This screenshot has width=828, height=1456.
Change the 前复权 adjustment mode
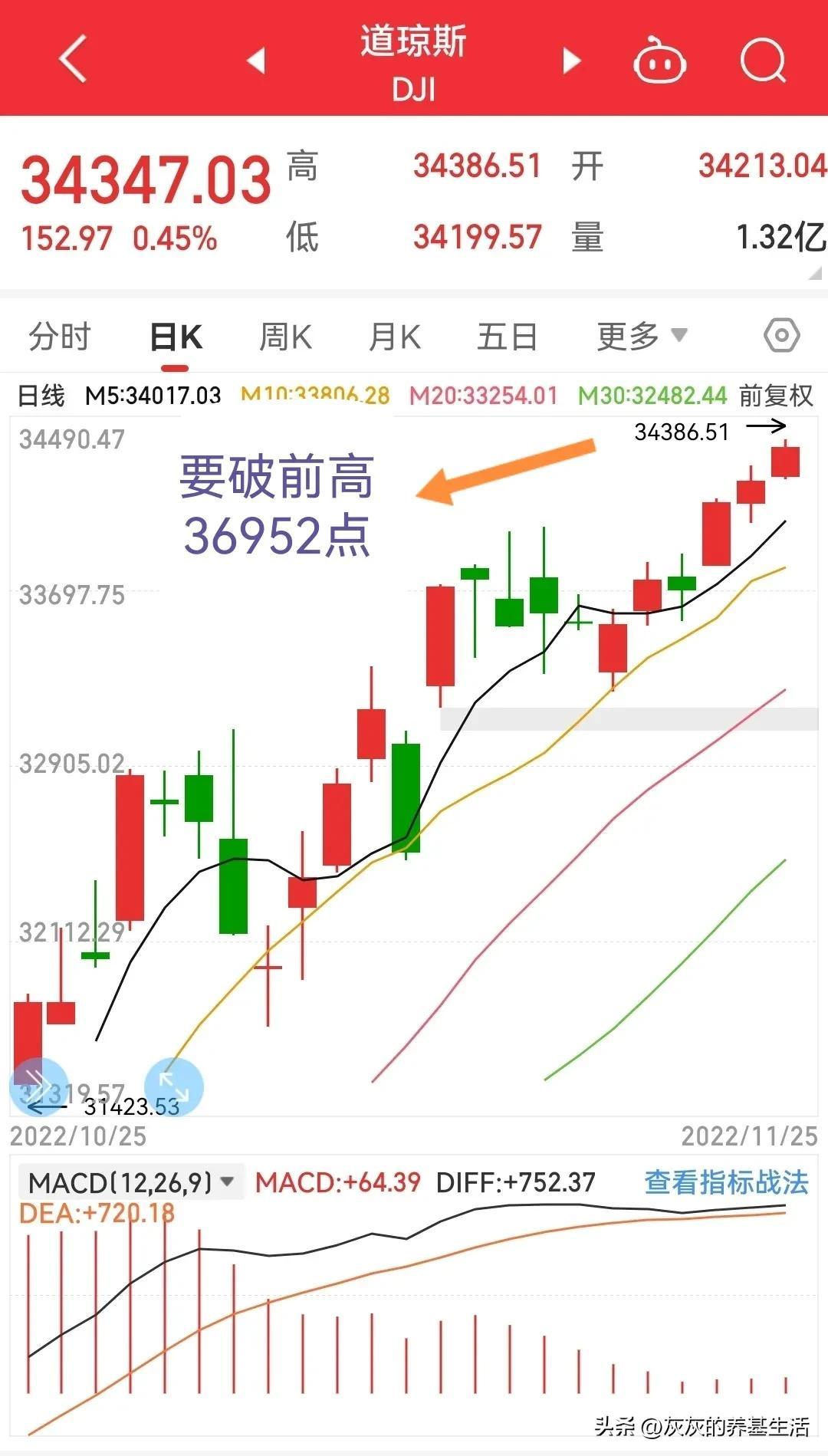[x=776, y=396]
